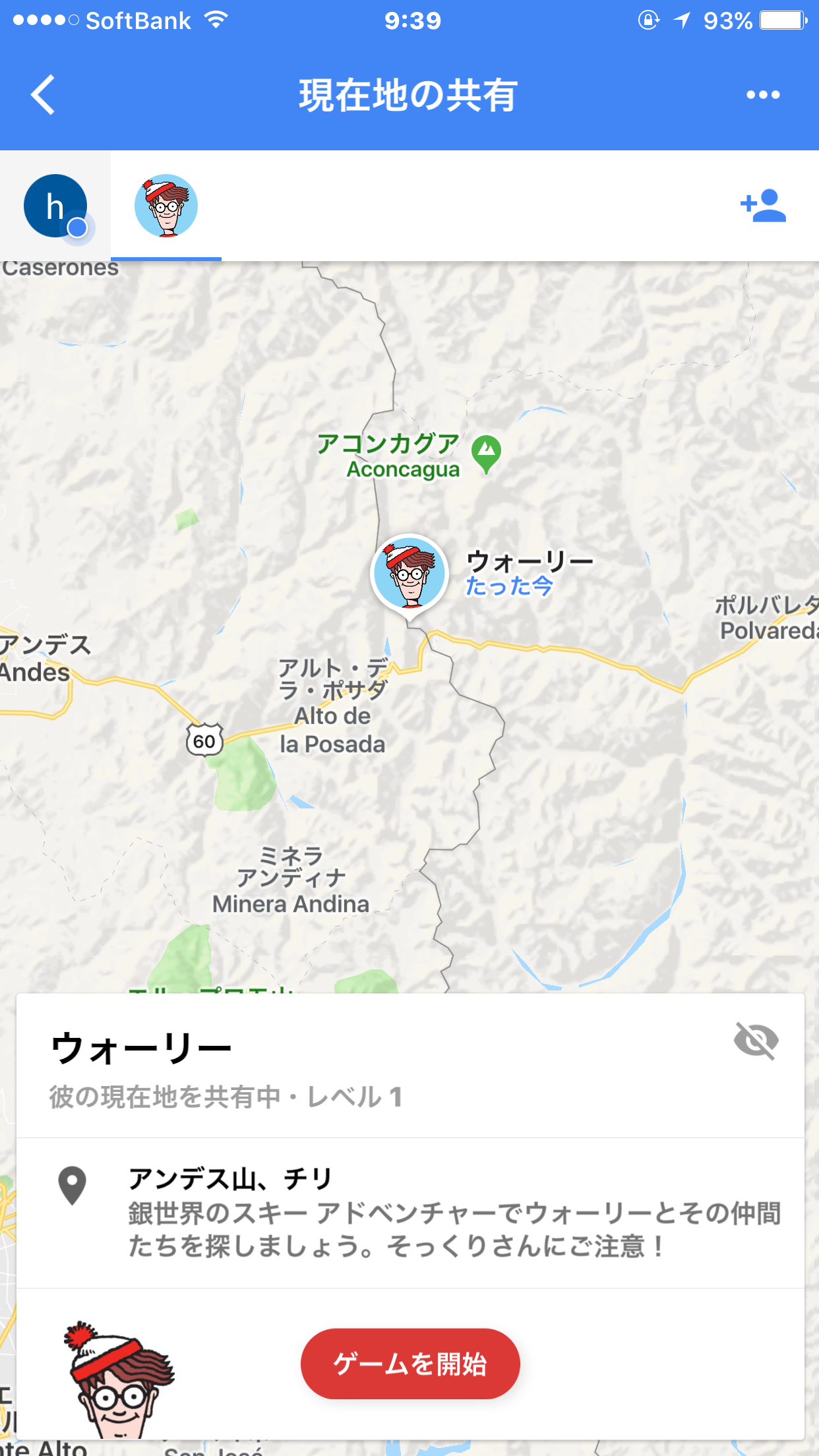Screen dimensions: 819x1456
Task: Start the game with ゲームを開始
Action: (410, 1364)
